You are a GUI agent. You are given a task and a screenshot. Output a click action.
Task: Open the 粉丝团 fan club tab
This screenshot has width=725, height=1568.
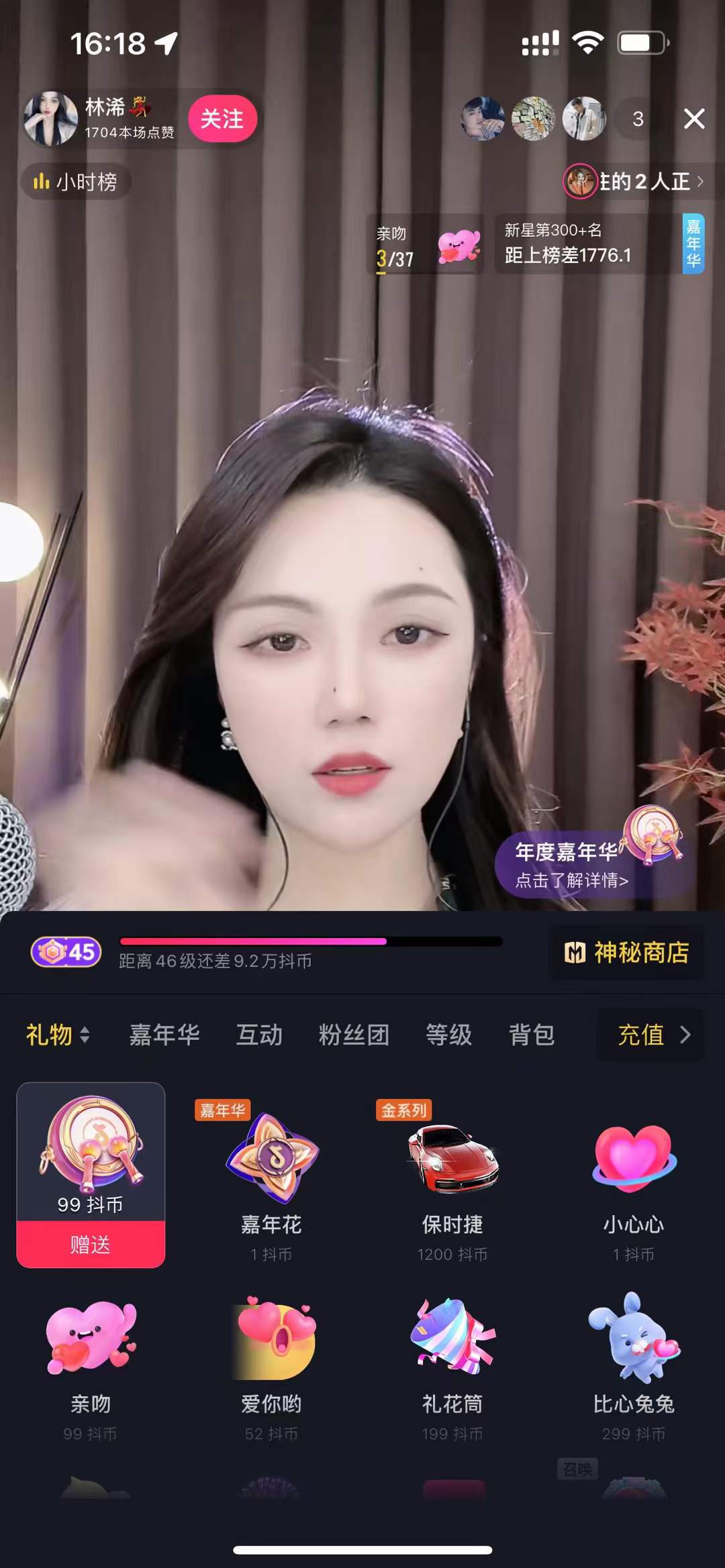point(354,1035)
